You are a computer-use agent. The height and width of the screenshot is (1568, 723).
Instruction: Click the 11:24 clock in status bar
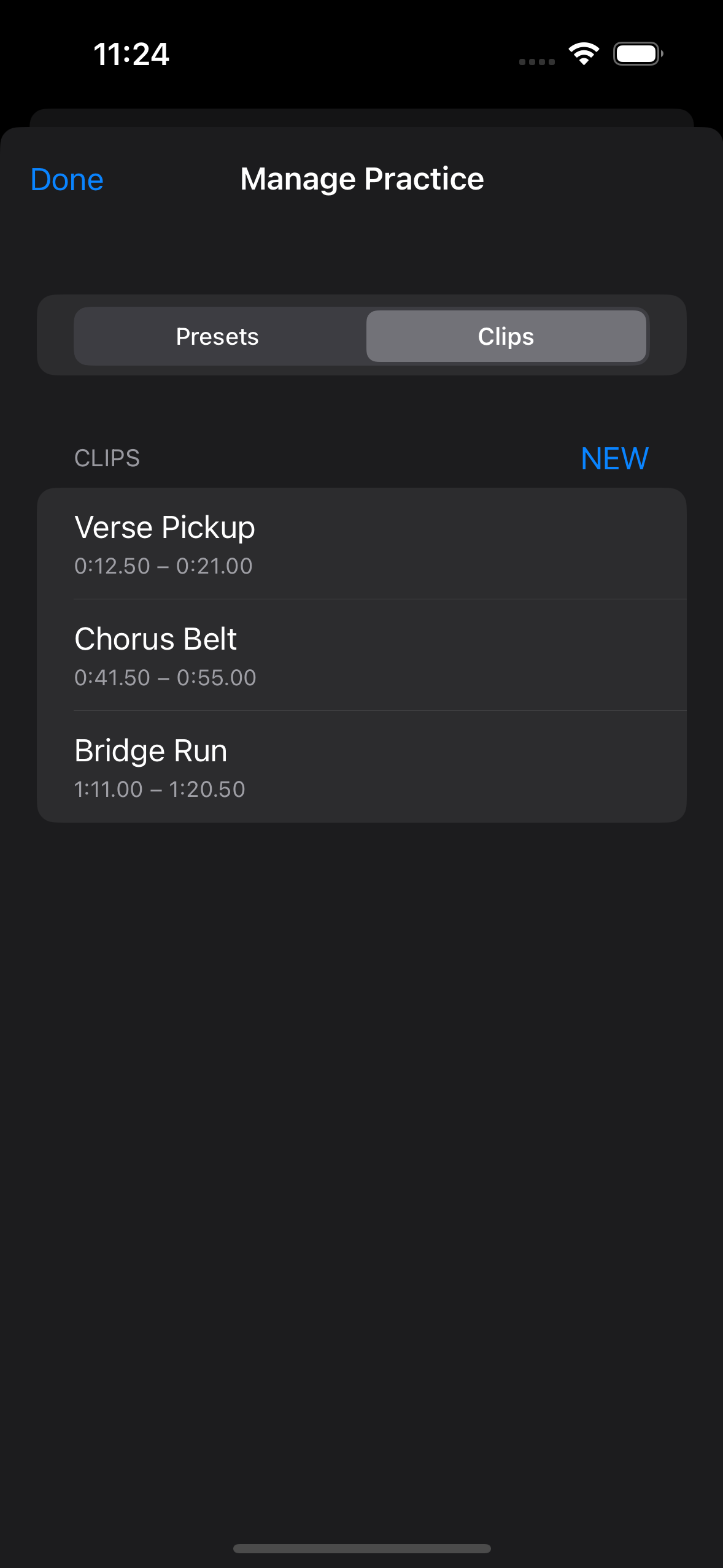131,55
